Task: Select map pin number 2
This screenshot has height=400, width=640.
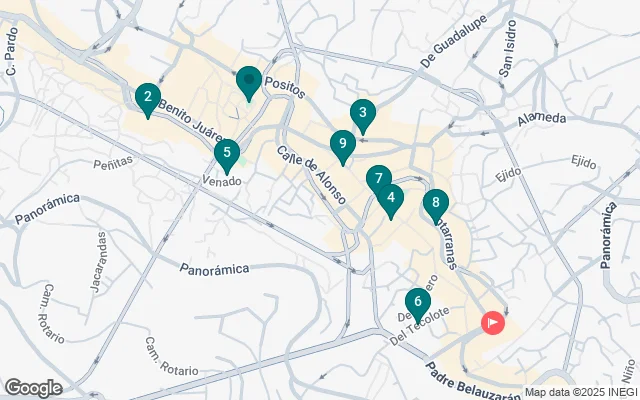Action: coord(147,98)
